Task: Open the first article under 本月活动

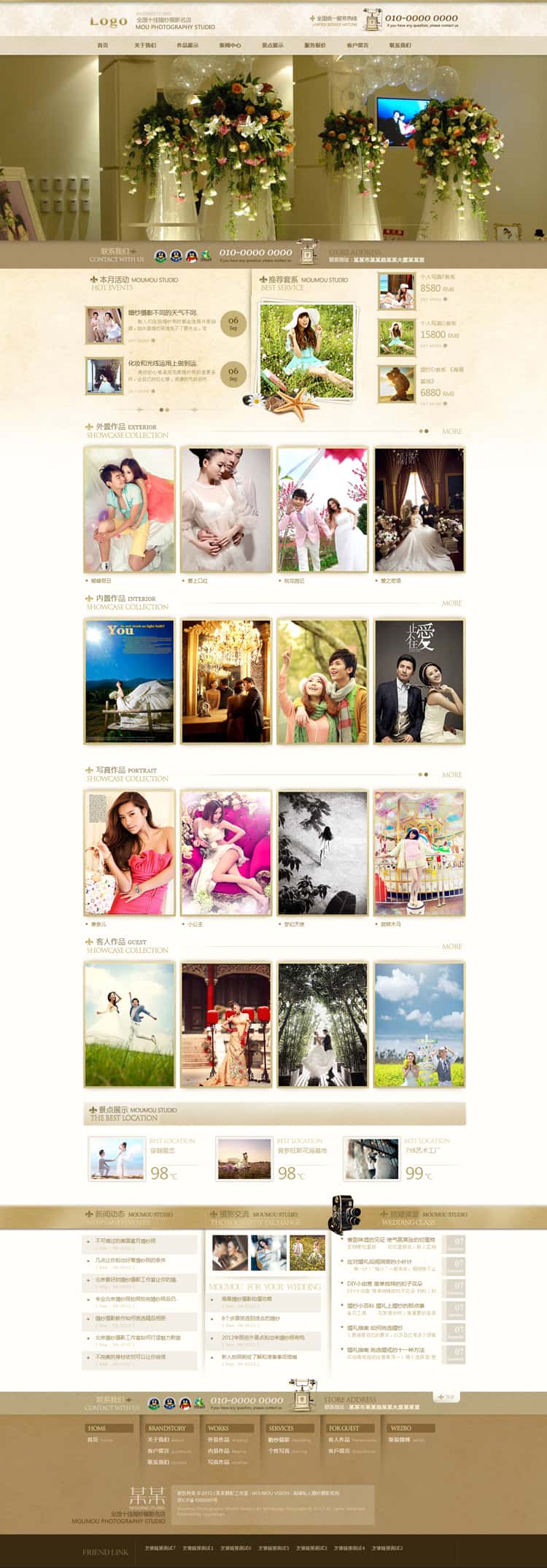Action: (163, 313)
